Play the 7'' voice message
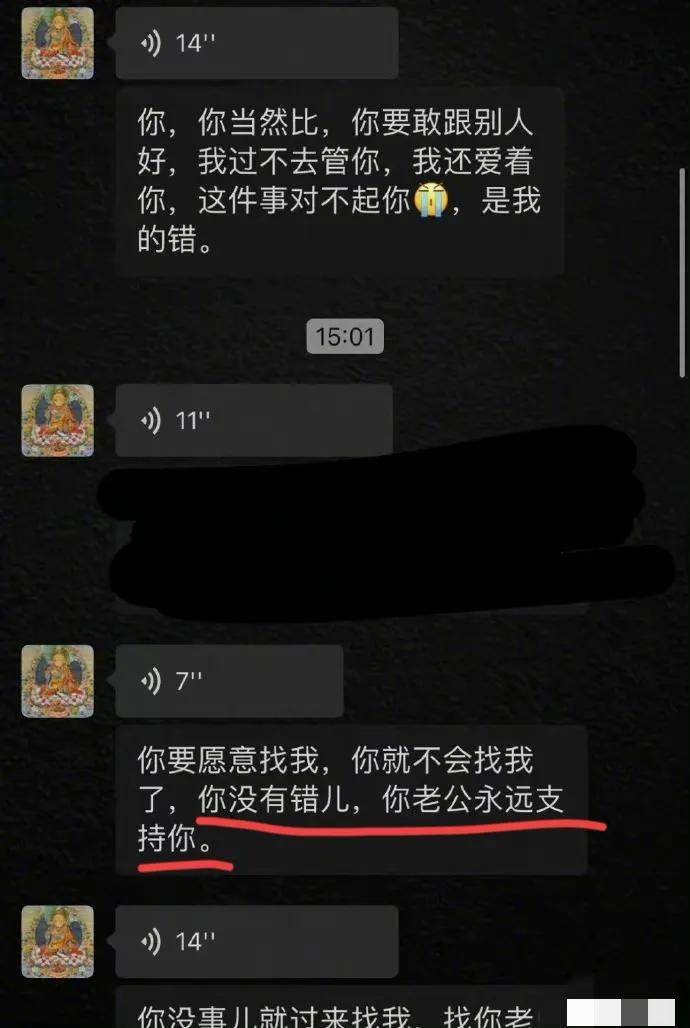Image resolution: width=690 pixels, height=1028 pixels. point(229,682)
